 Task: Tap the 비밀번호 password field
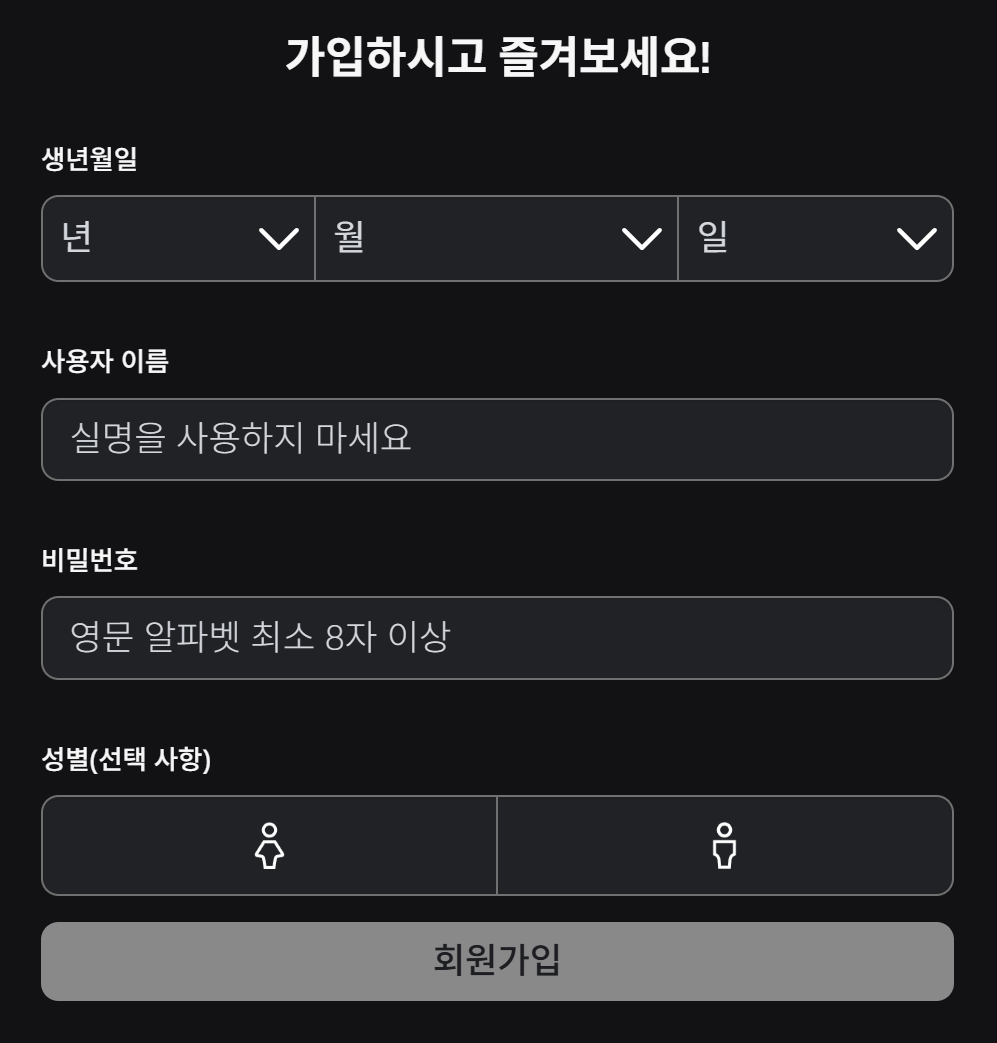click(497, 638)
